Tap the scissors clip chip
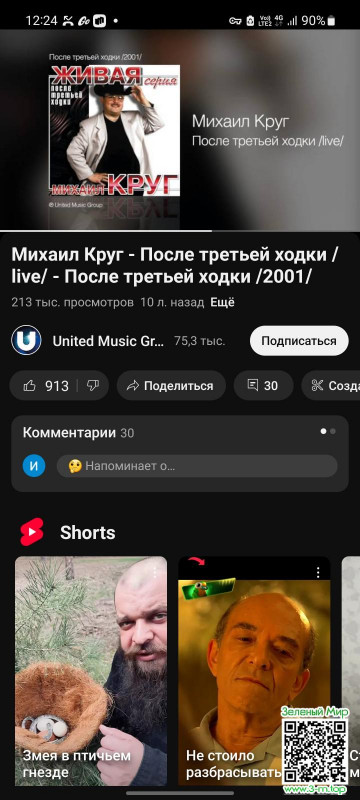This screenshot has height=800, width=360. (x=331, y=385)
